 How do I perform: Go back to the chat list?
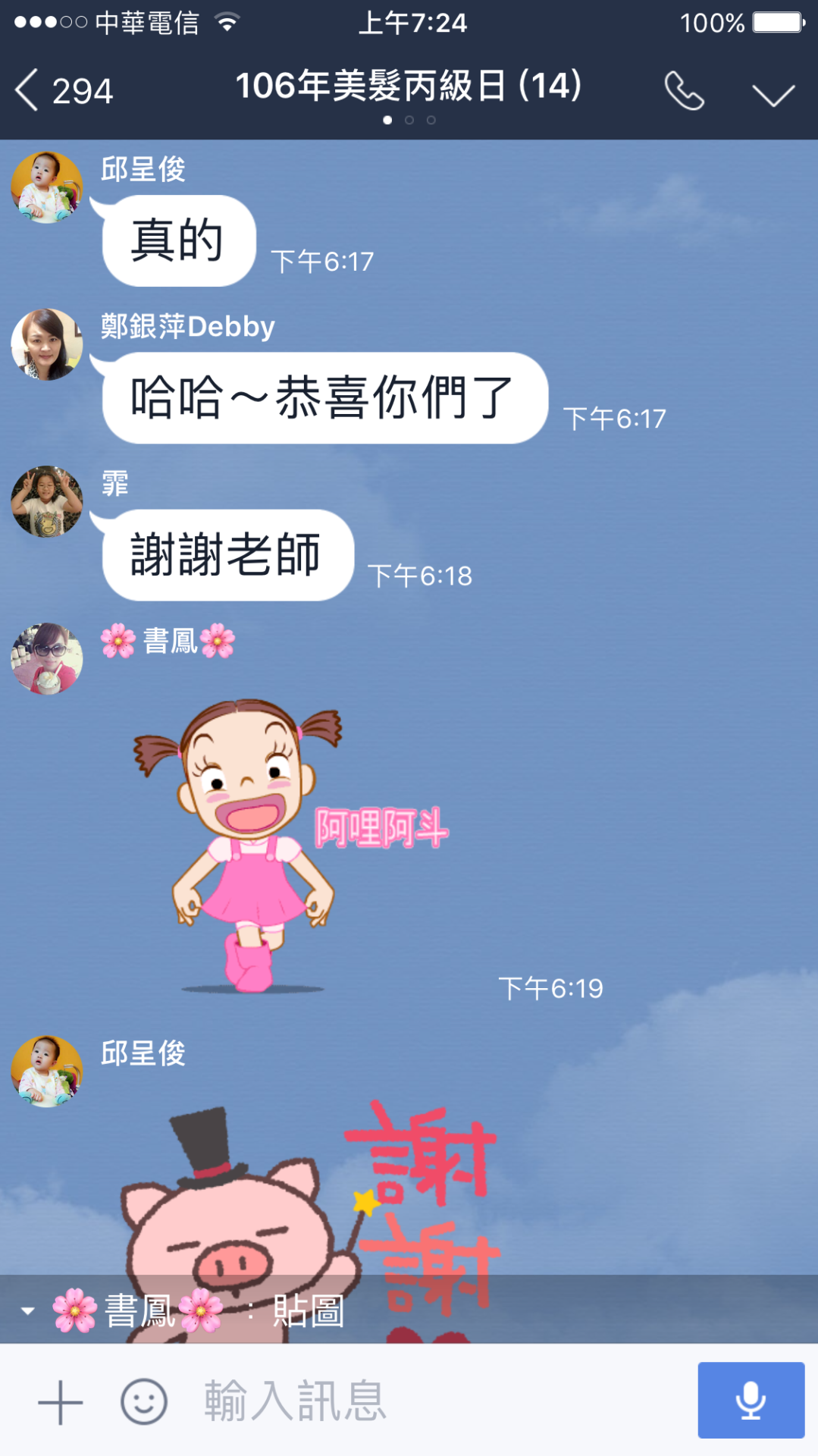click(61, 91)
